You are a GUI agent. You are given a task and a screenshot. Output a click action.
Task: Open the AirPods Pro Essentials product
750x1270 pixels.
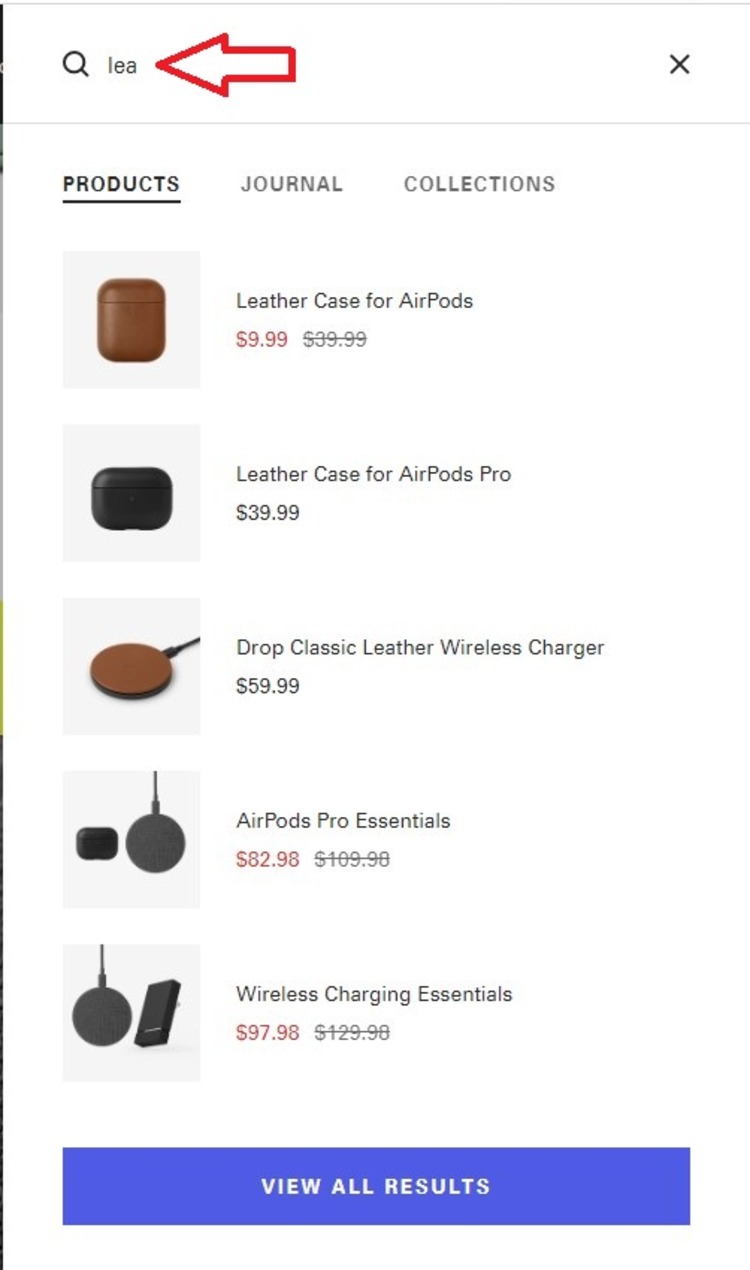(343, 821)
